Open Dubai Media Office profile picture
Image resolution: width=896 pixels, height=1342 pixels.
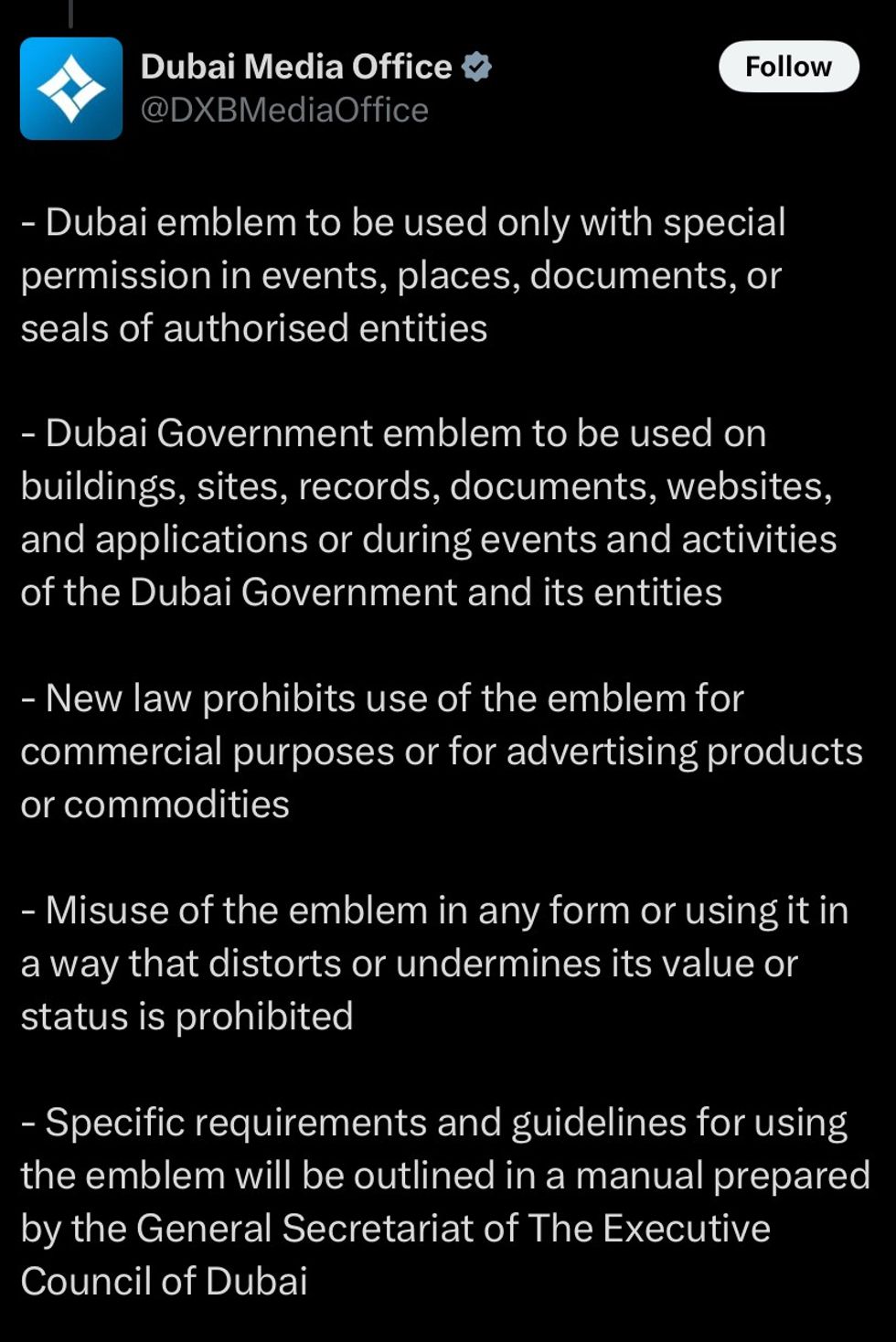(x=71, y=89)
